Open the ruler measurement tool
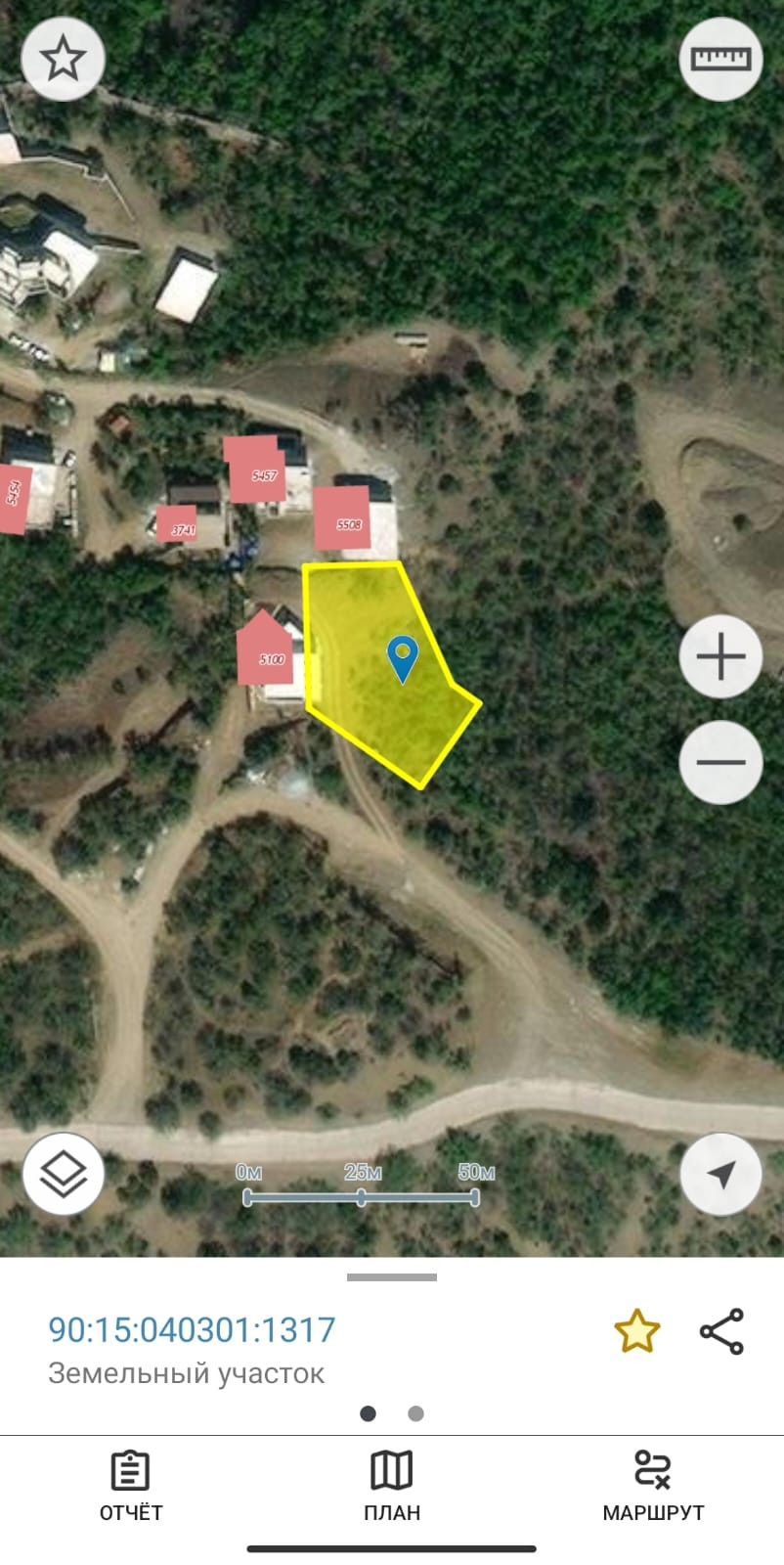This screenshot has height=1565, width=784. point(720,59)
